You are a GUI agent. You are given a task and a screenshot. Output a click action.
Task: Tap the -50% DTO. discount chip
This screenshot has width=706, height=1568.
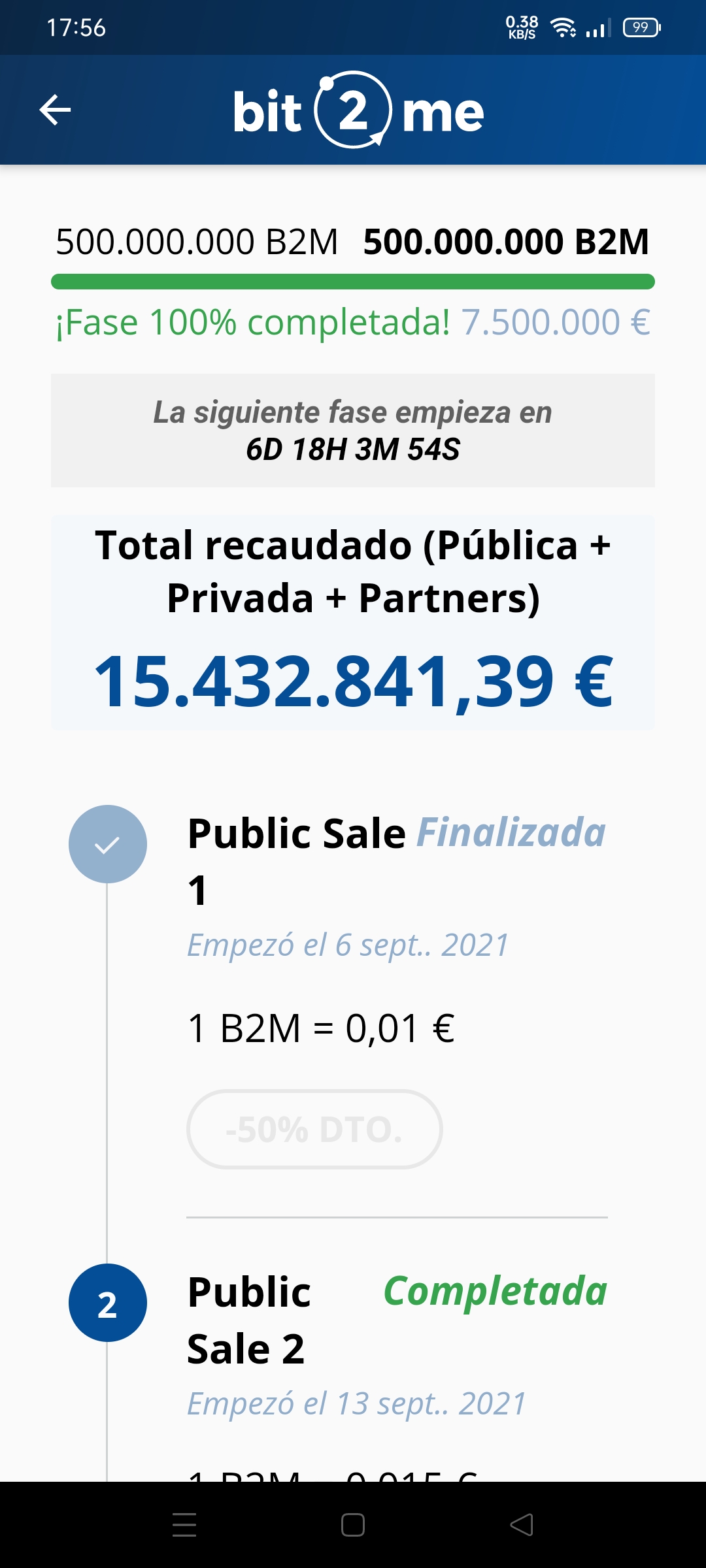tap(314, 1129)
